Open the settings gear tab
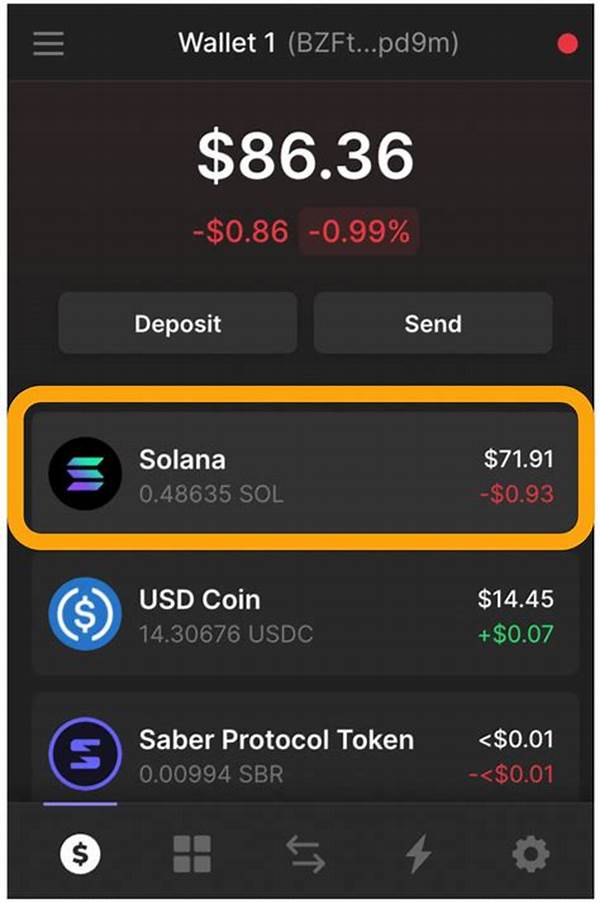The image size is (600, 903). click(530, 853)
